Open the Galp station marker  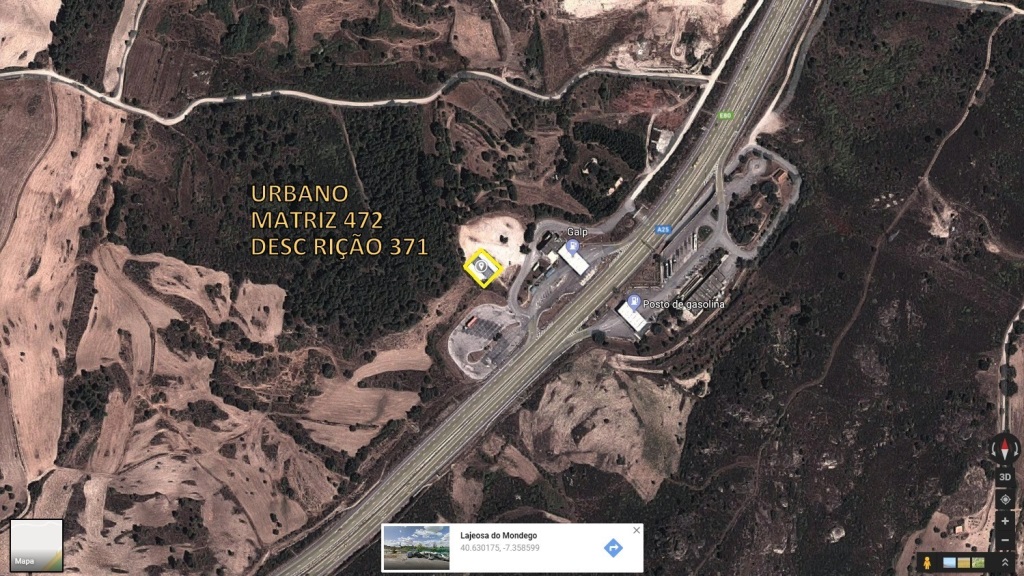coord(573,246)
